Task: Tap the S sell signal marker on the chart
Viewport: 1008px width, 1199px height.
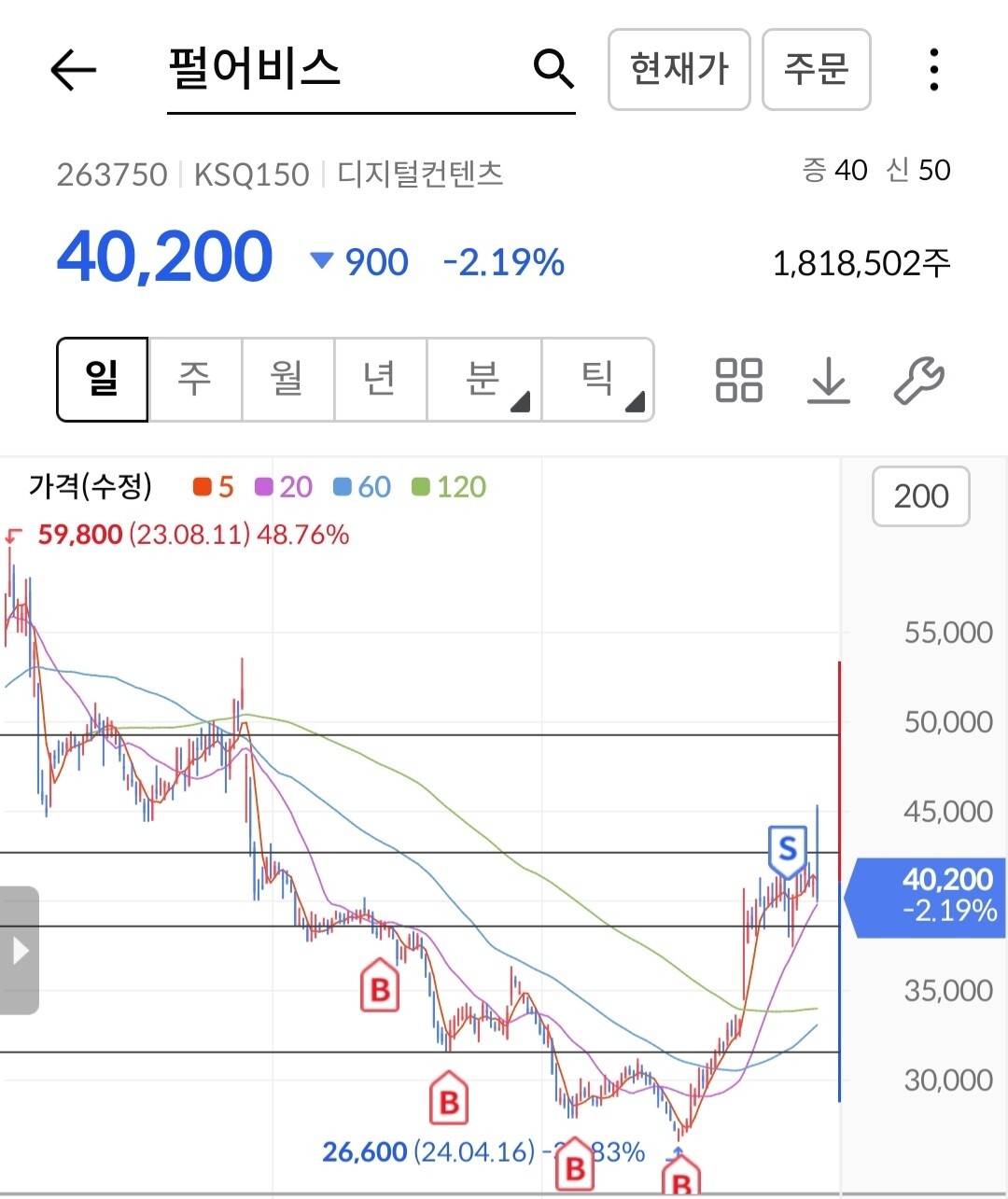Action: click(787, 850)
